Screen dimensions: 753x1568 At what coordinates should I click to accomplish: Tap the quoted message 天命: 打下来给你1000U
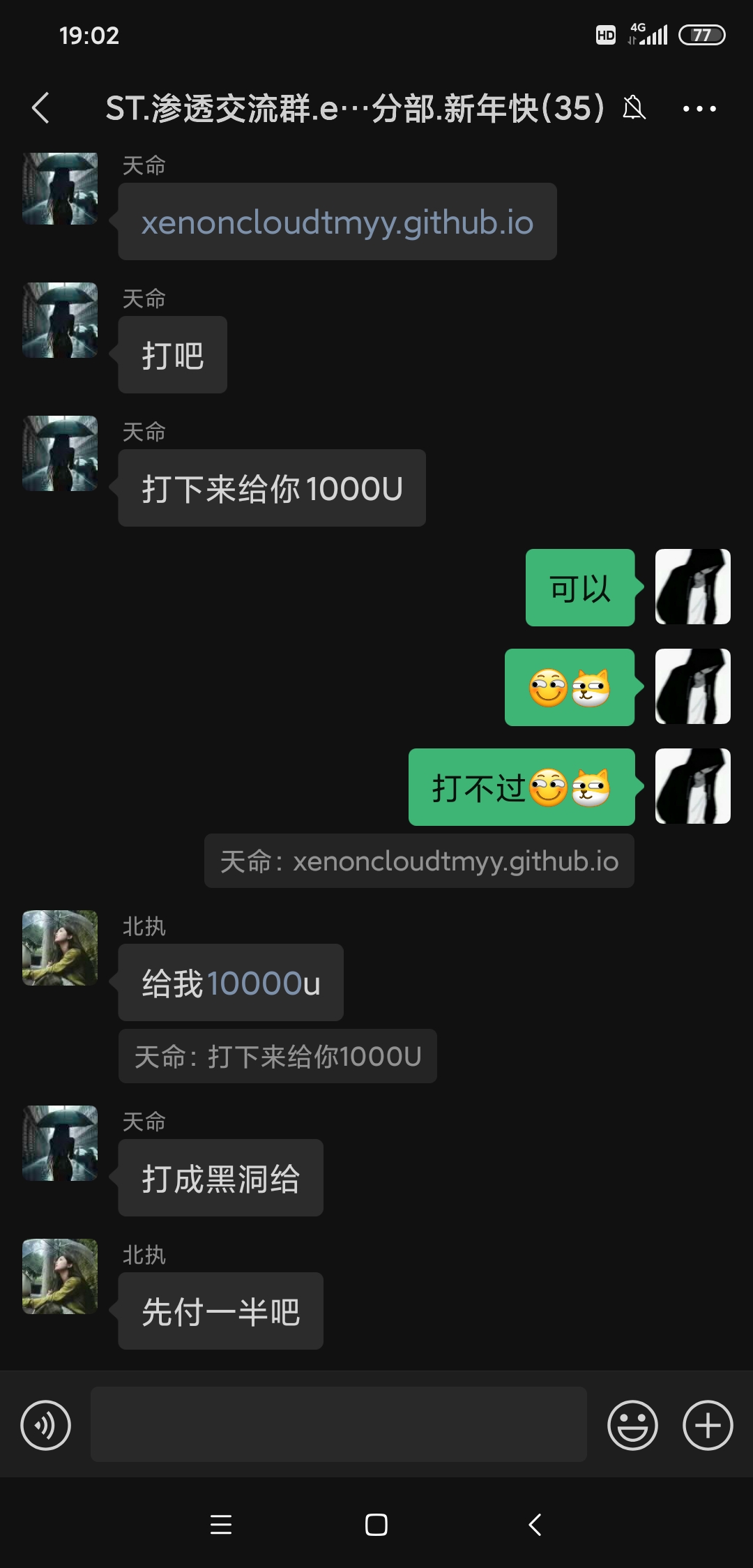pos(277,1057)
